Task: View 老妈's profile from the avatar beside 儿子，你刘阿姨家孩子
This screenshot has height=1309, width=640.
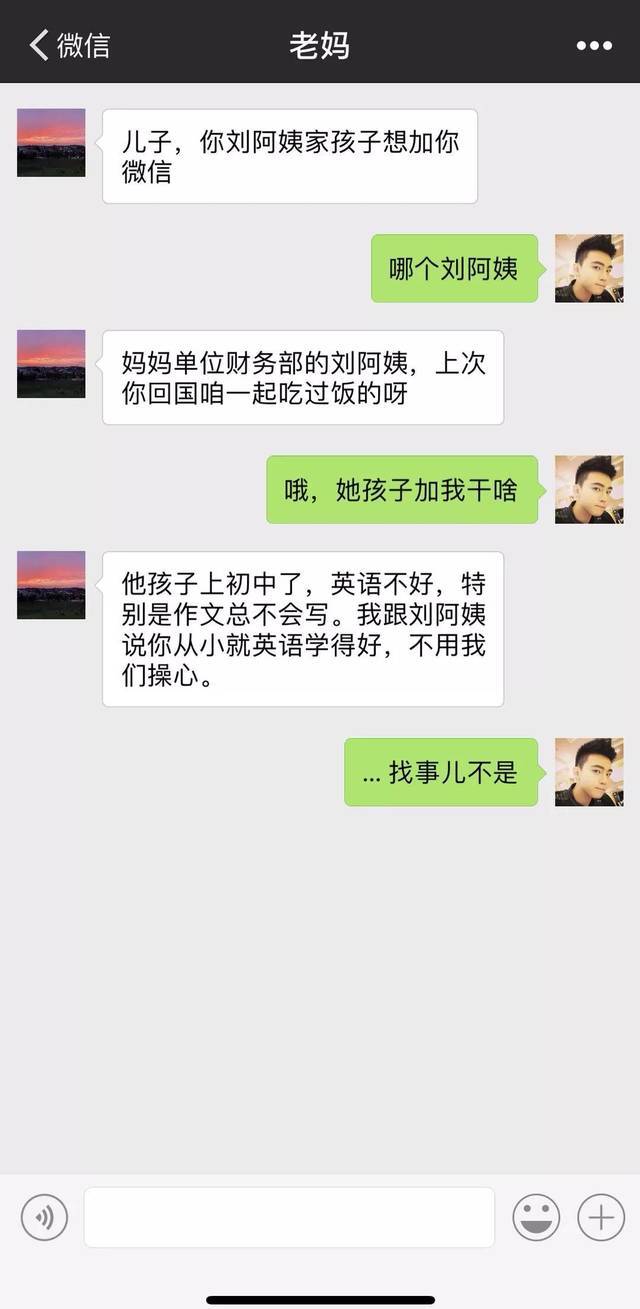Action: 51,143
